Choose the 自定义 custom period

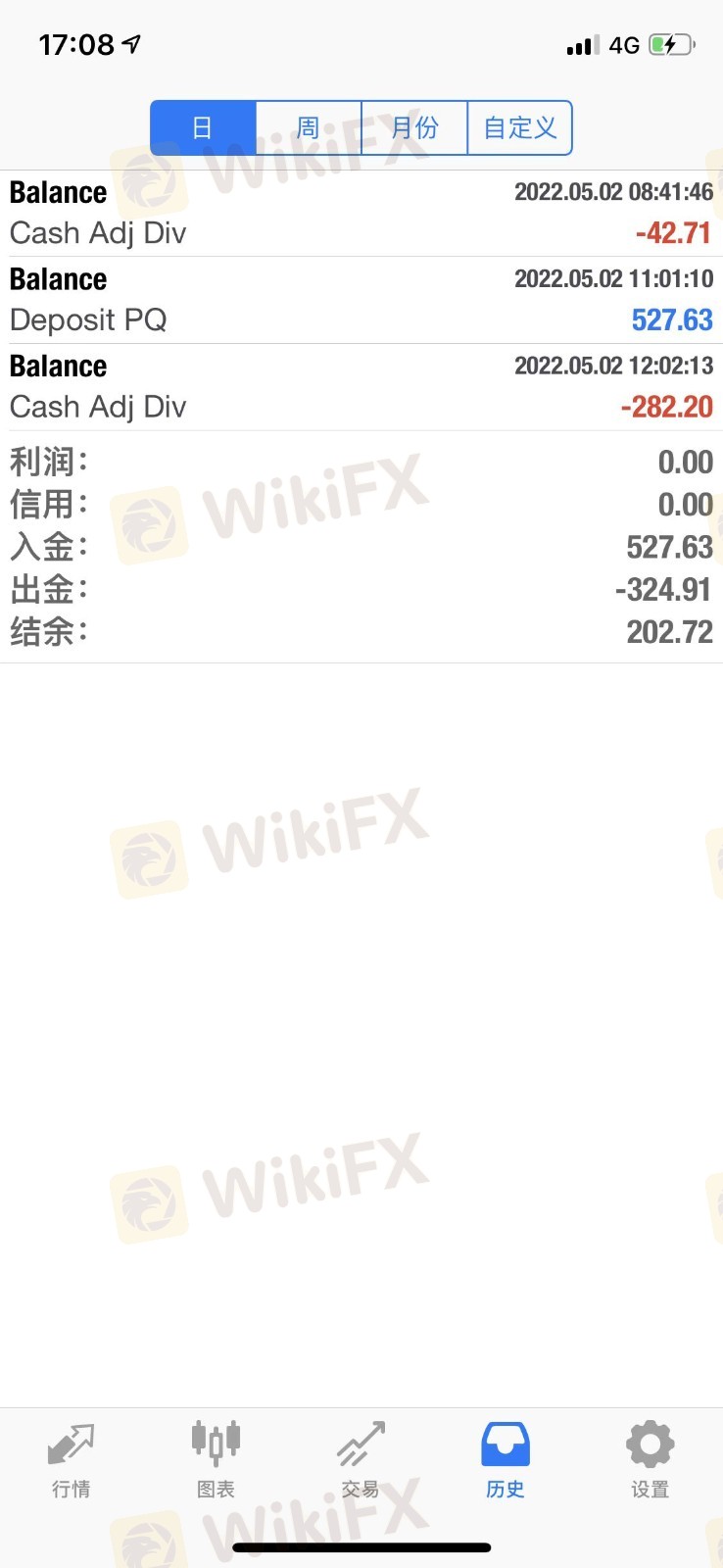[520, 127]
